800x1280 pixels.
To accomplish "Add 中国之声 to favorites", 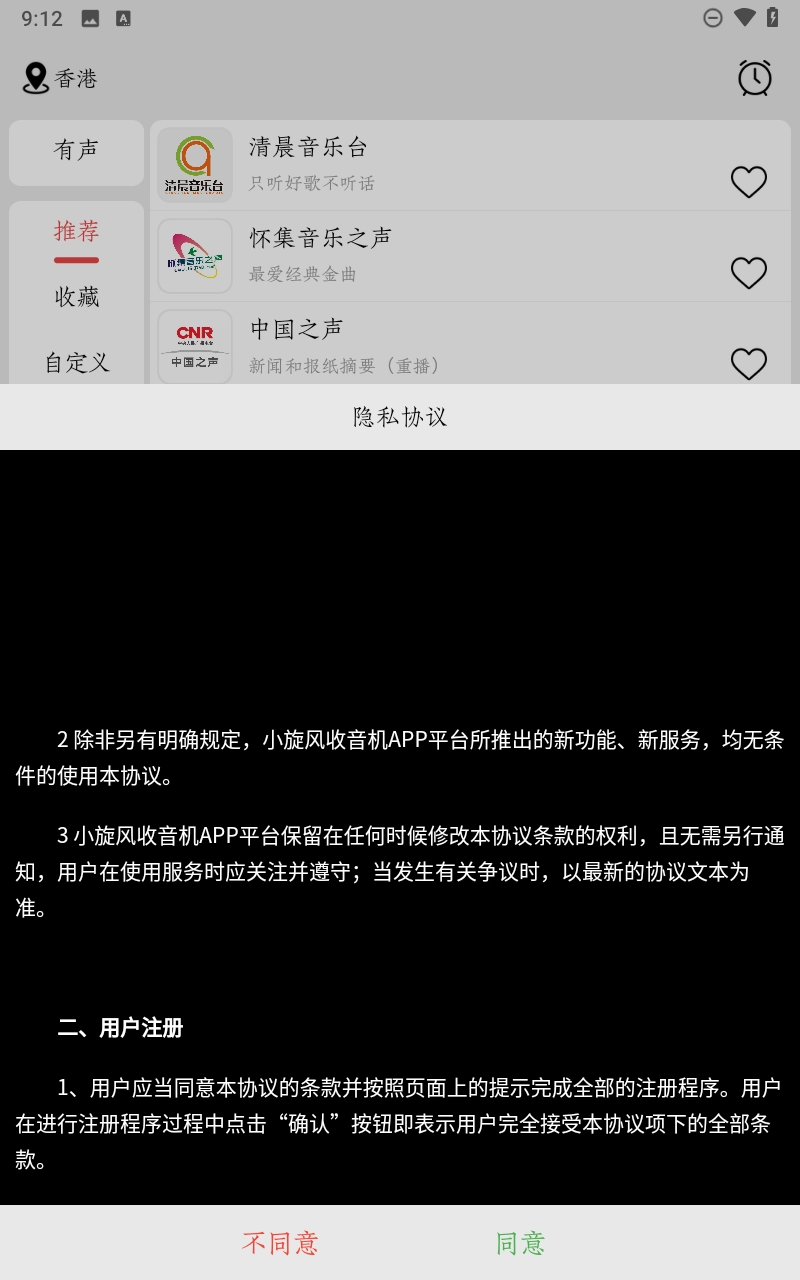I will (748, 363).
